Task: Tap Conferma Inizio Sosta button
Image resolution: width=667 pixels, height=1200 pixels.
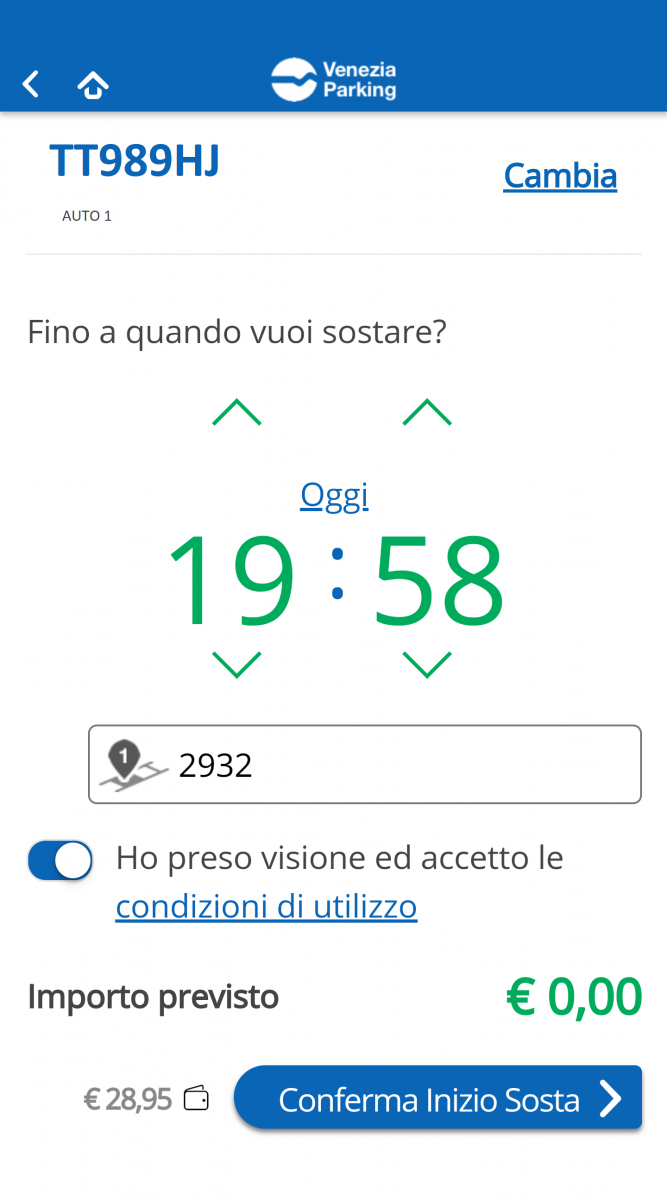Action: click(x=438, y=1099)
